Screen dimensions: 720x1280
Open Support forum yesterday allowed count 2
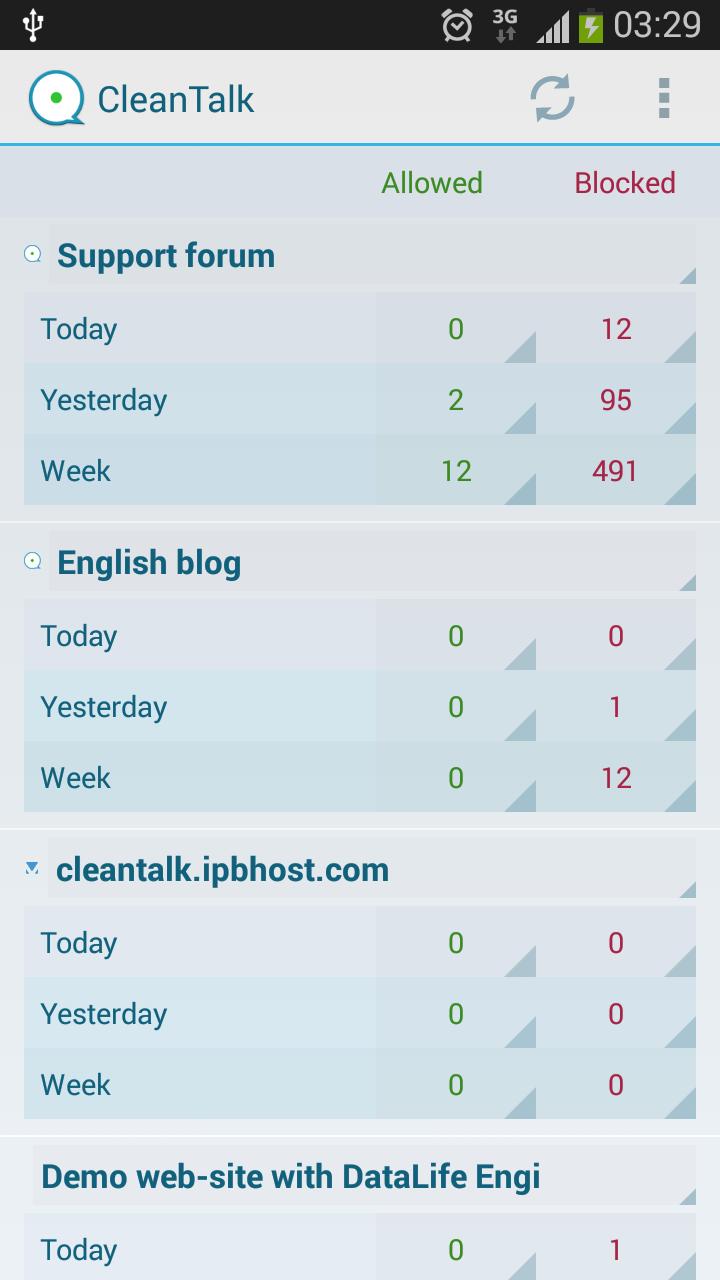pyautogui.click(x=456, y=399)
